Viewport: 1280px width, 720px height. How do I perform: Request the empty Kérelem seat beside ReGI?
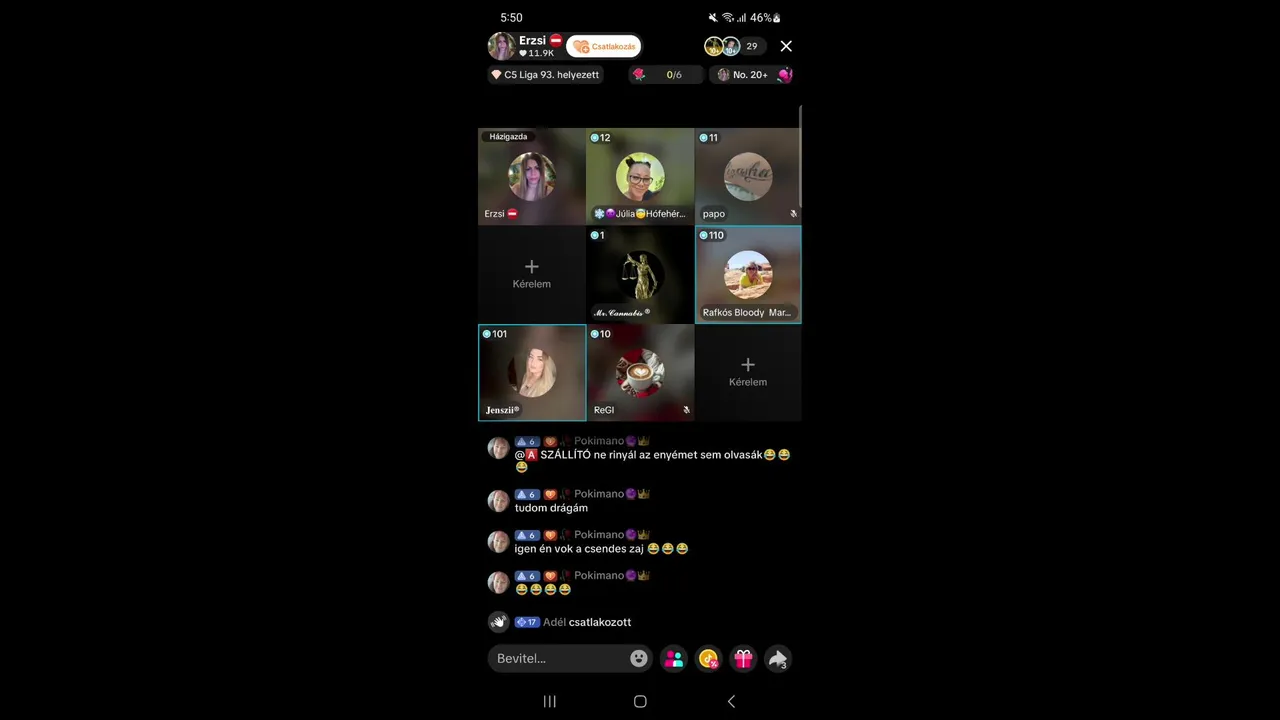click(747, 372)
